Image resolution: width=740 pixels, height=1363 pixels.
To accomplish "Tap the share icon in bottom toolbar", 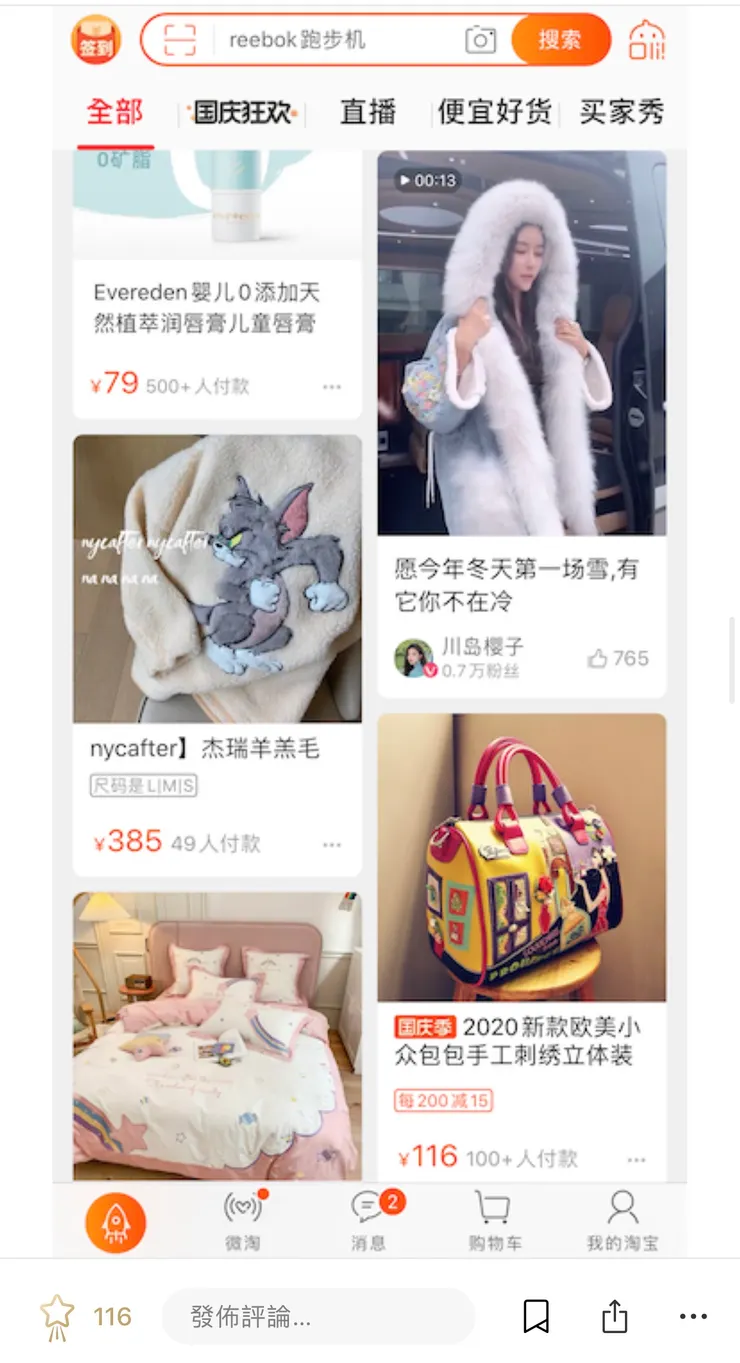I will (612, 1317).
